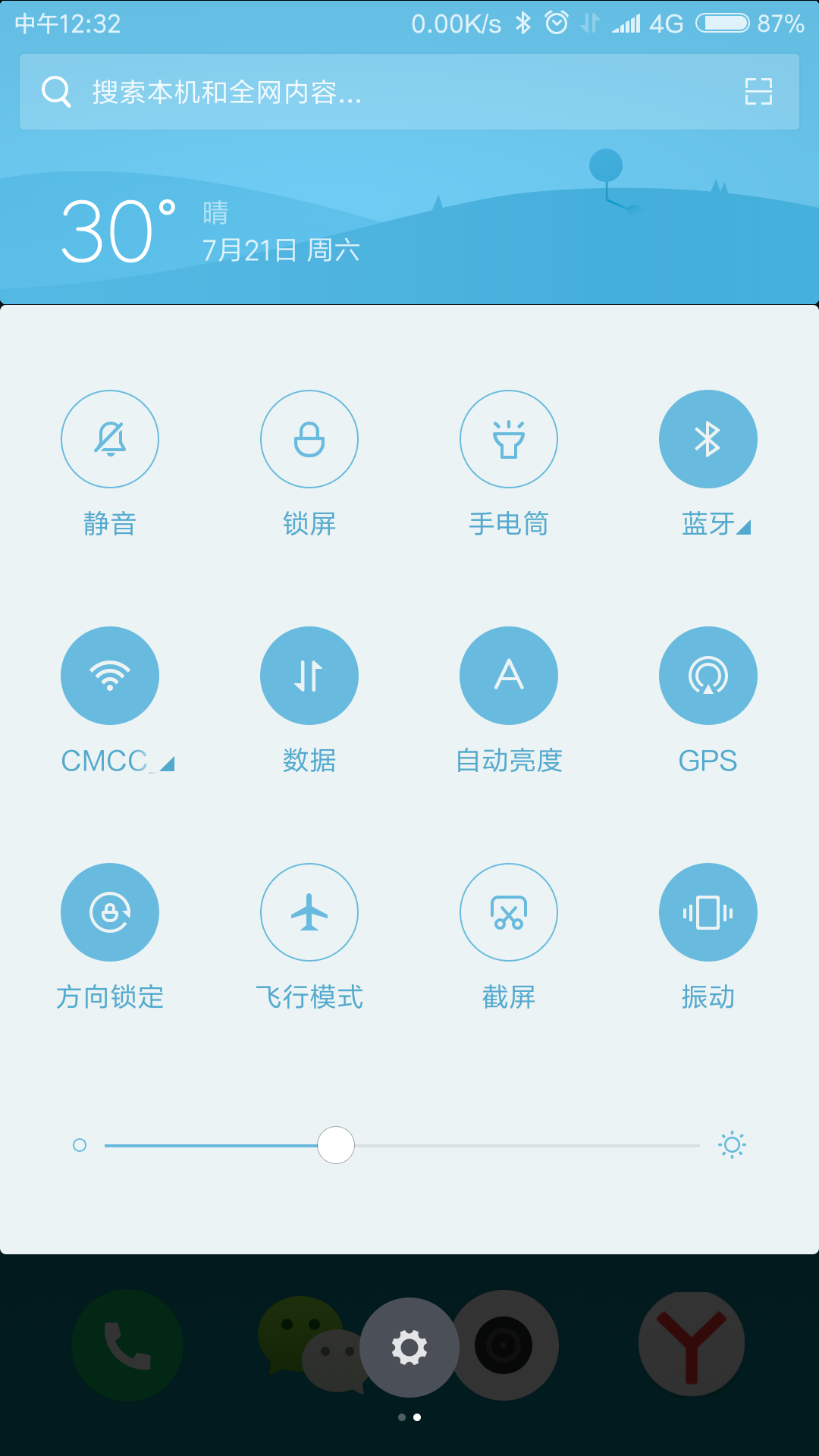This screenshot has height=1456, width=819.
Task: Toggle GPS off
Action: 708,676
